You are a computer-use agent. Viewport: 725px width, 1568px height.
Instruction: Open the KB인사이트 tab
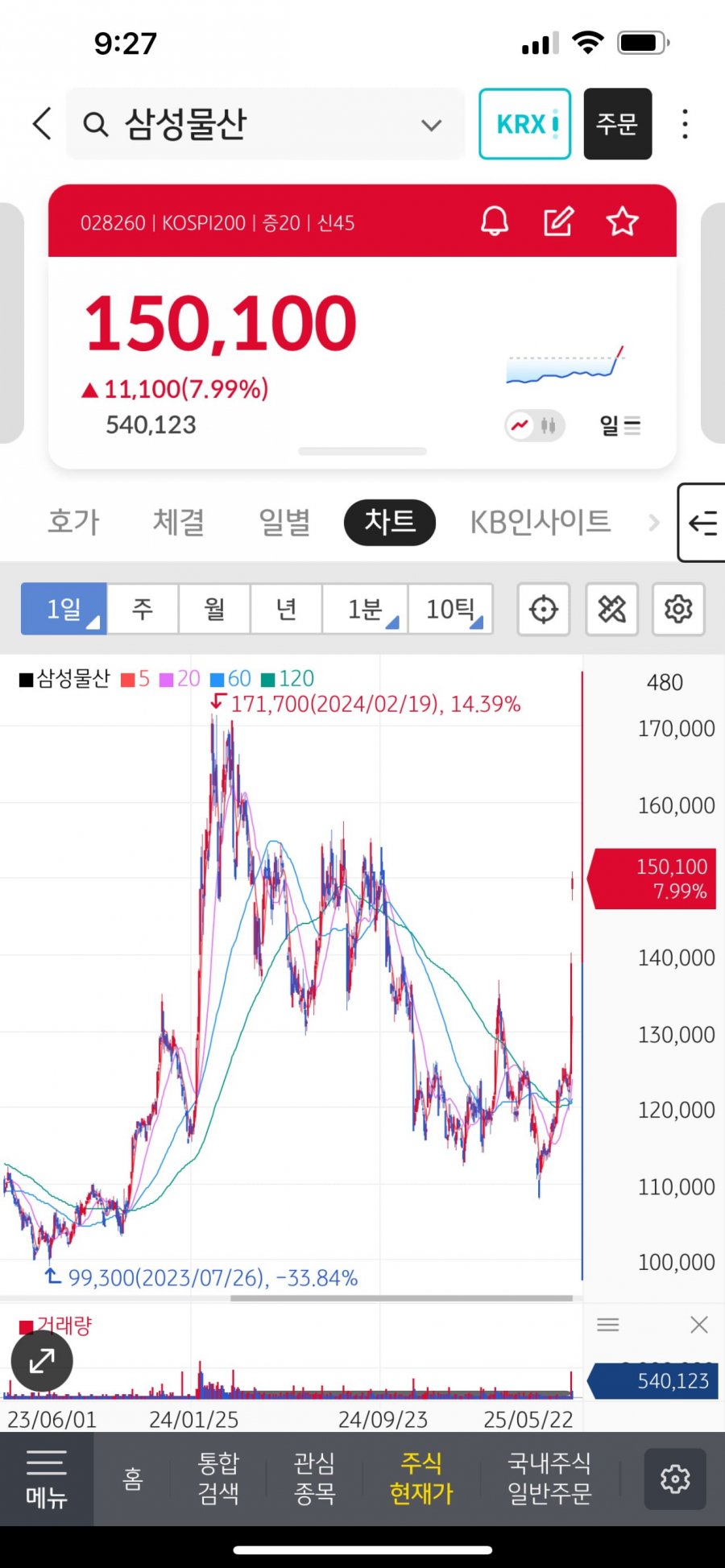click(540, 522)
